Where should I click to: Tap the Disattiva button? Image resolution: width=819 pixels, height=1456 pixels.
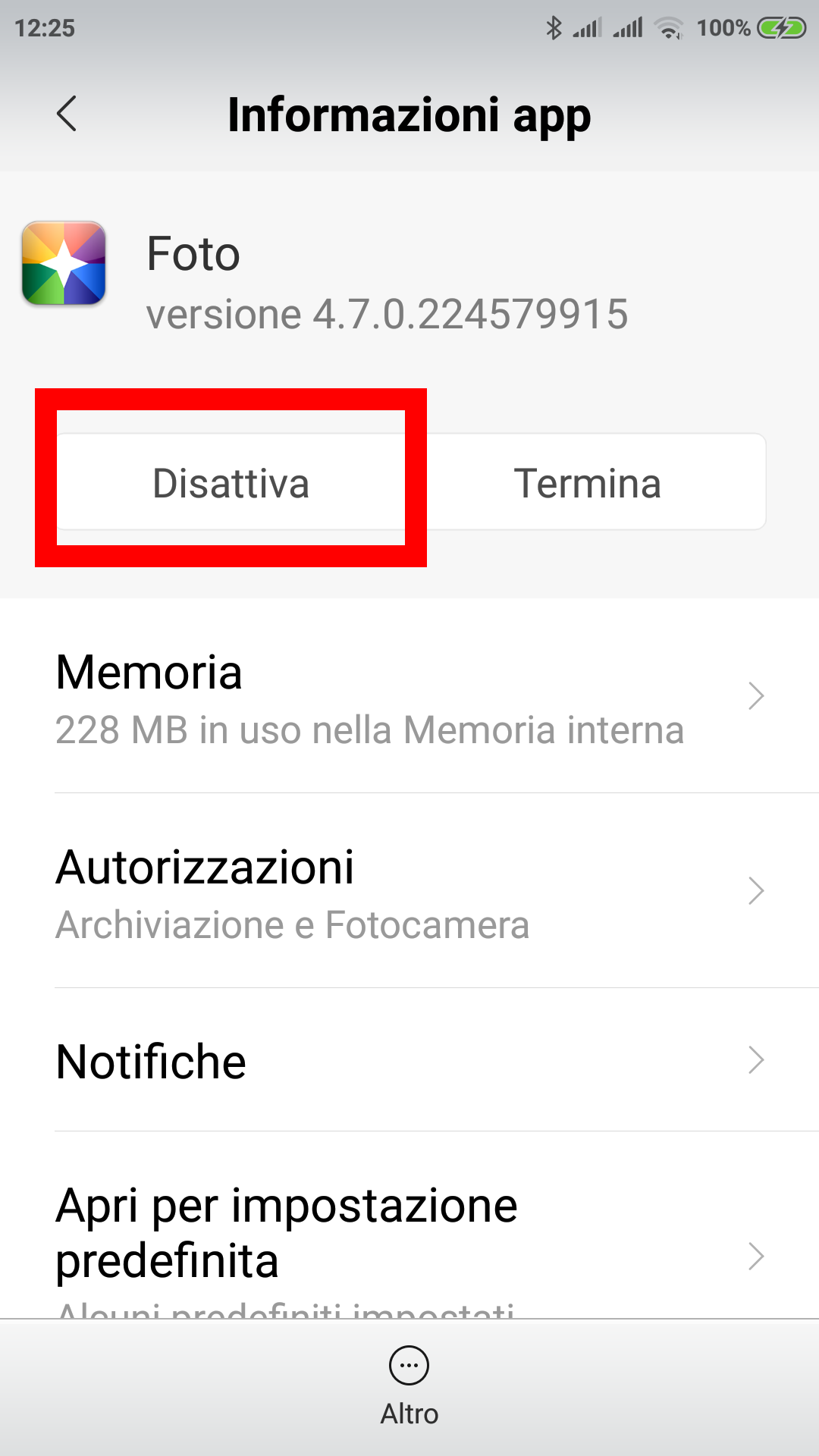click(231, 482)
